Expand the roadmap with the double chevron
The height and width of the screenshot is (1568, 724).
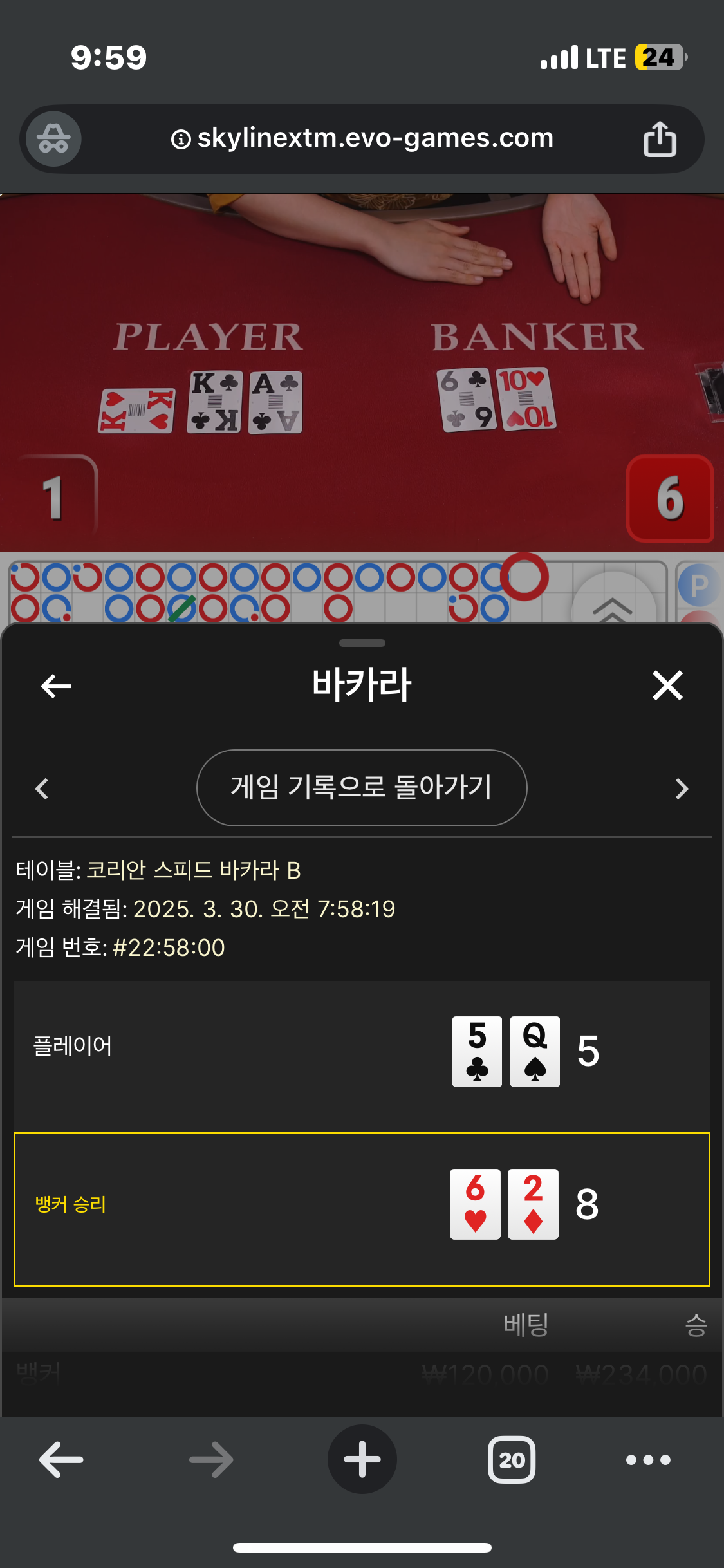(x=613, y=606)
